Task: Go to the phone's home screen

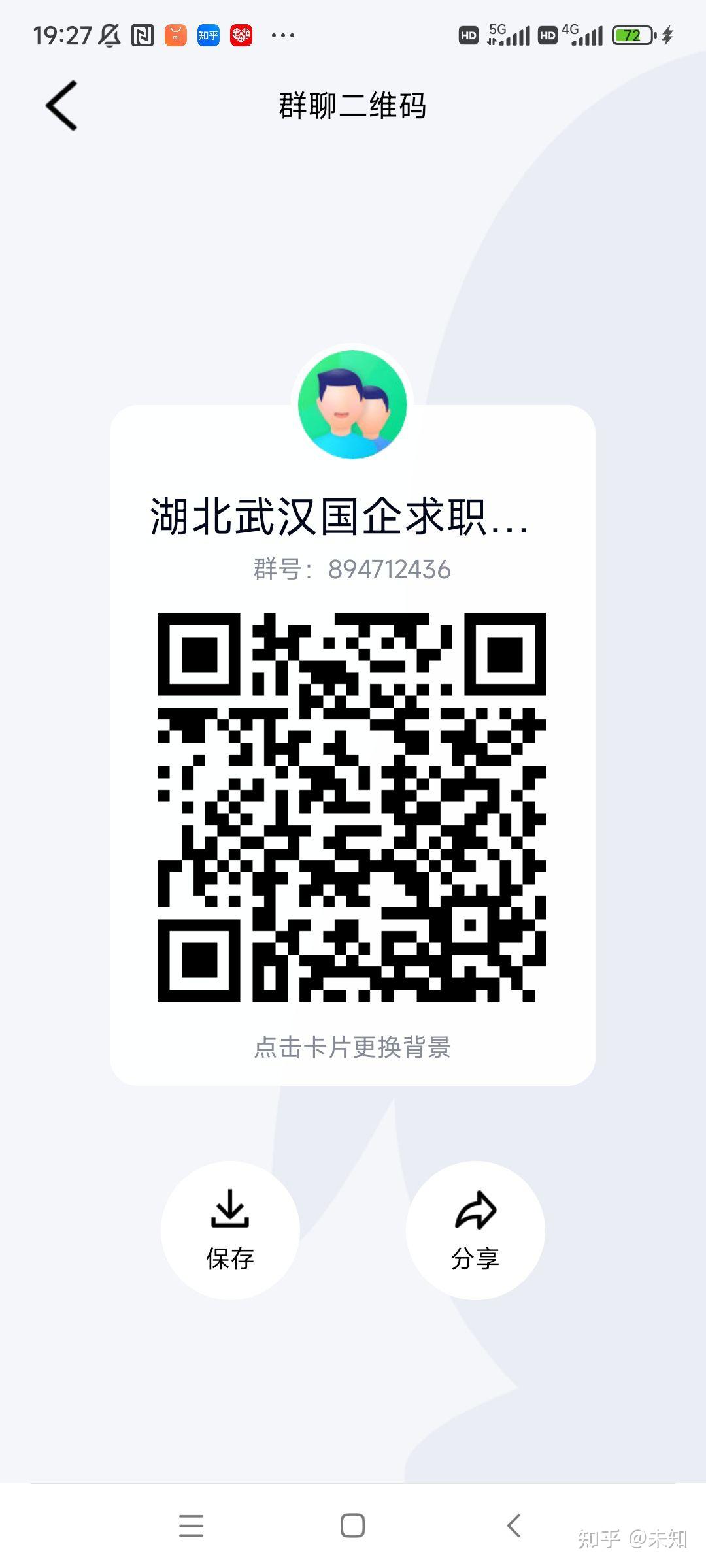Action: [x=352, y=1526]
